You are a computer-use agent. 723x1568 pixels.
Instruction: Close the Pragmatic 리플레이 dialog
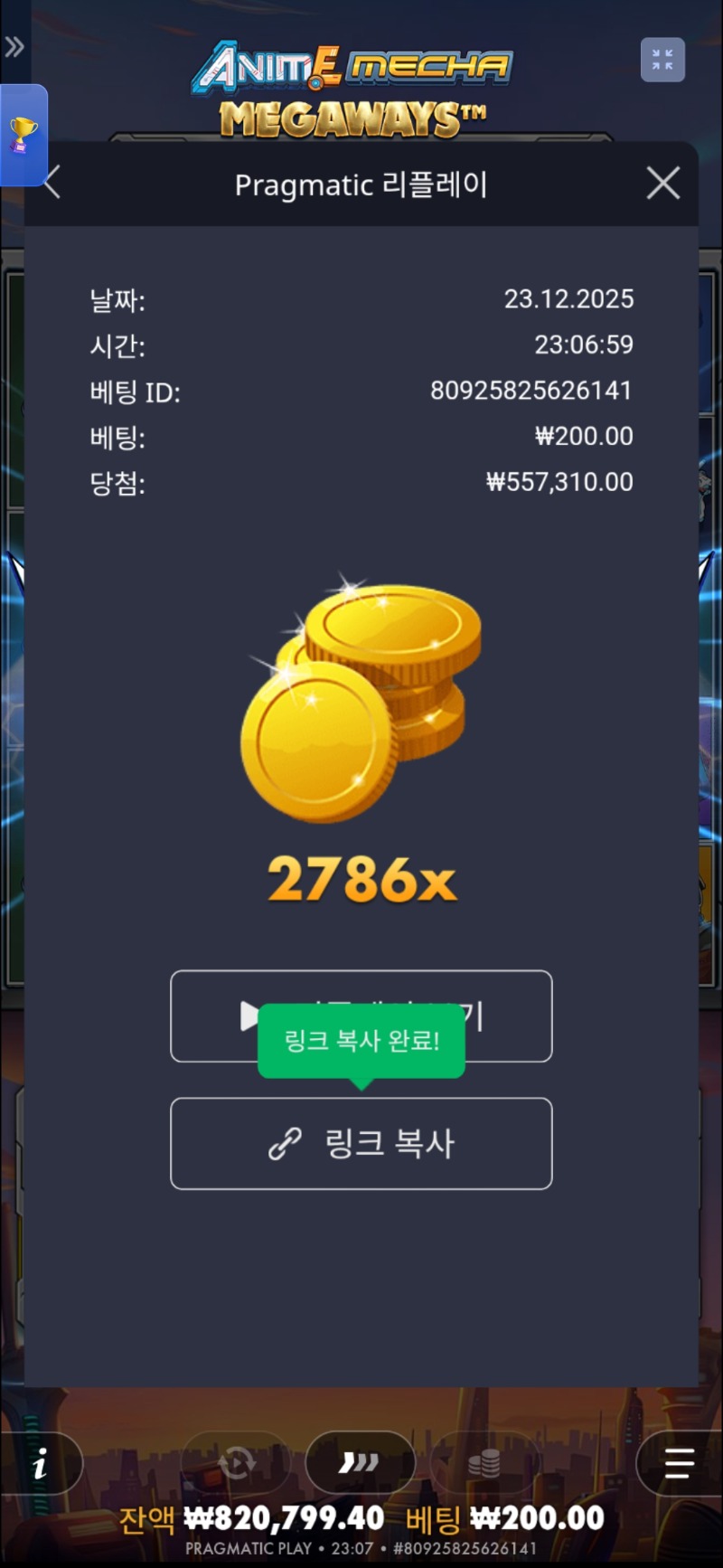[x=662, y=184]
